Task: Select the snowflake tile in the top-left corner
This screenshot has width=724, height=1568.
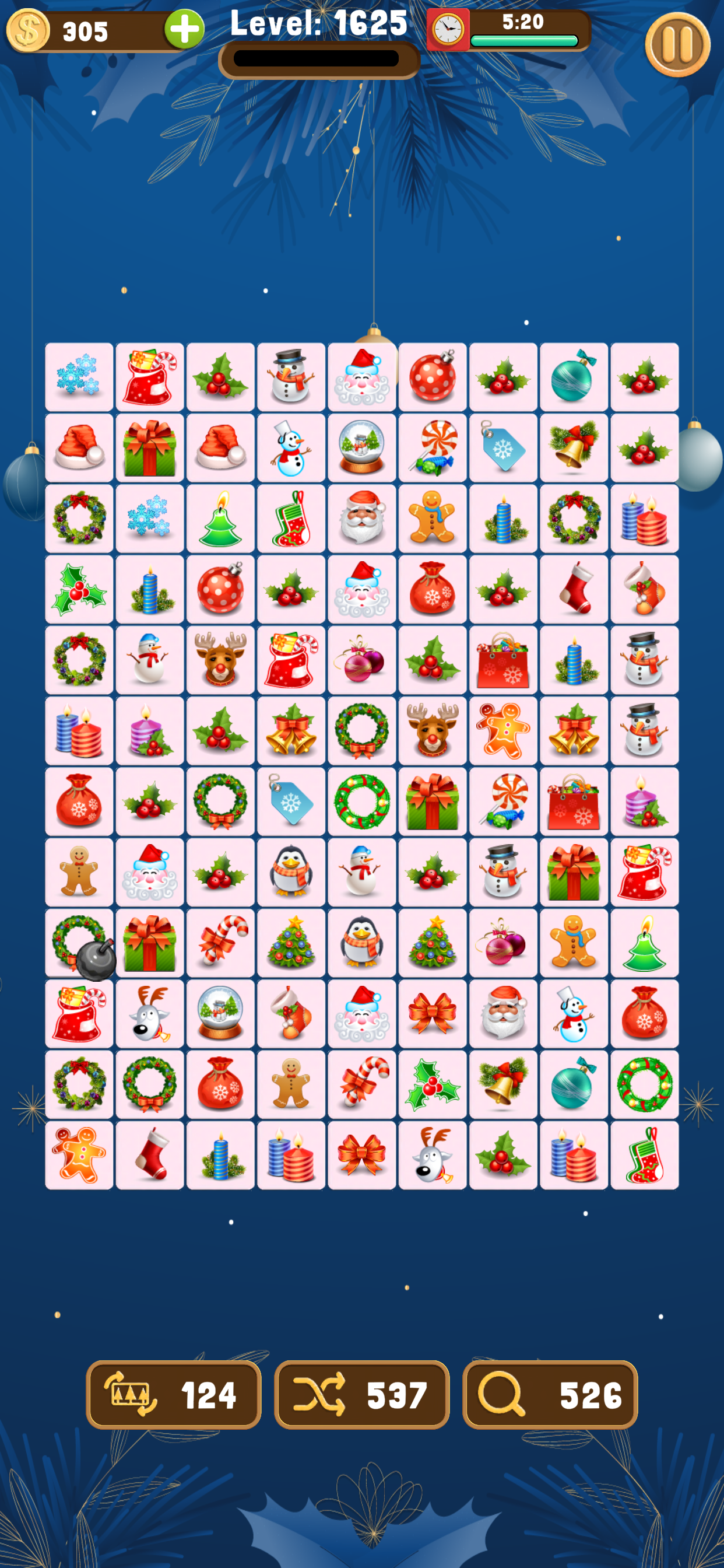Action: point(79,377)
